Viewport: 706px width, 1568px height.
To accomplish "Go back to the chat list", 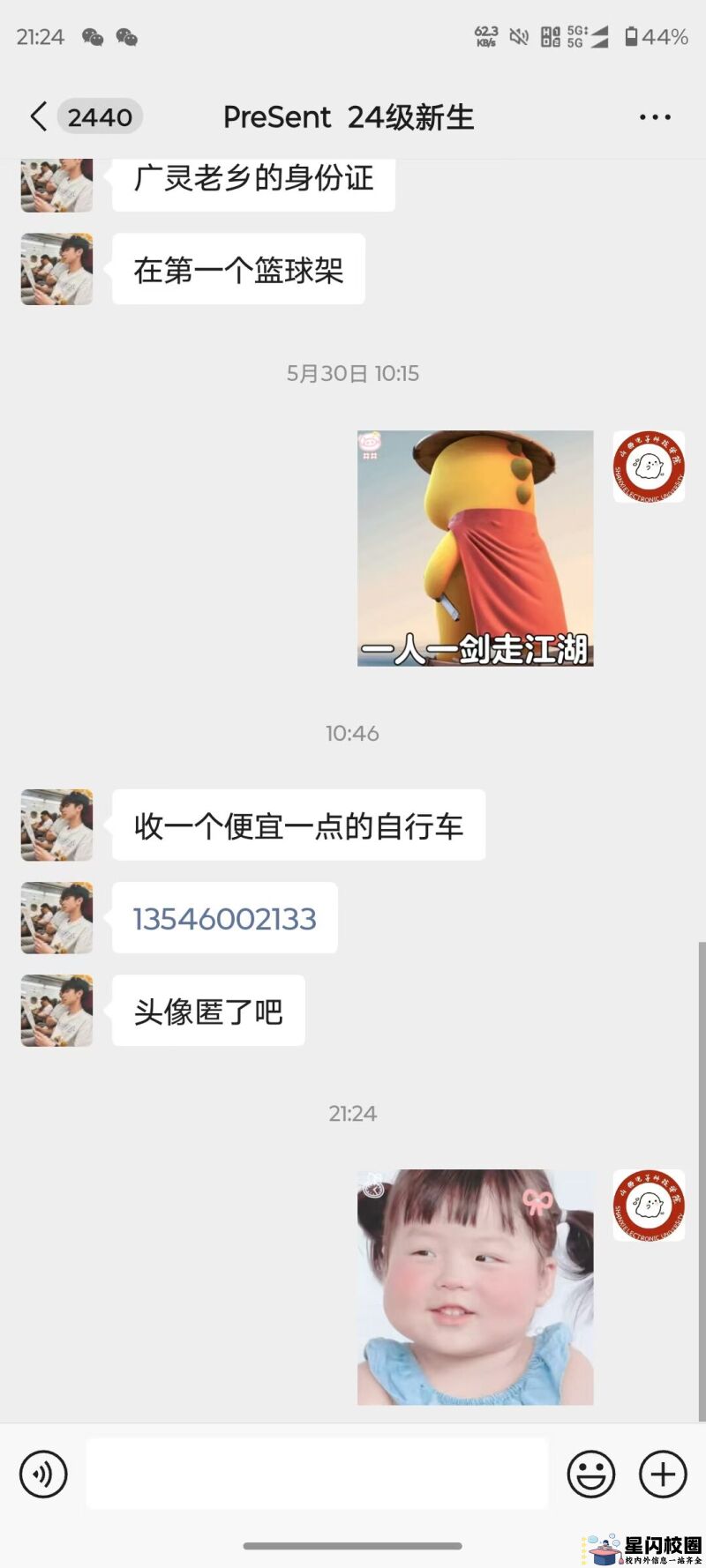I will [x=39, y=116].
